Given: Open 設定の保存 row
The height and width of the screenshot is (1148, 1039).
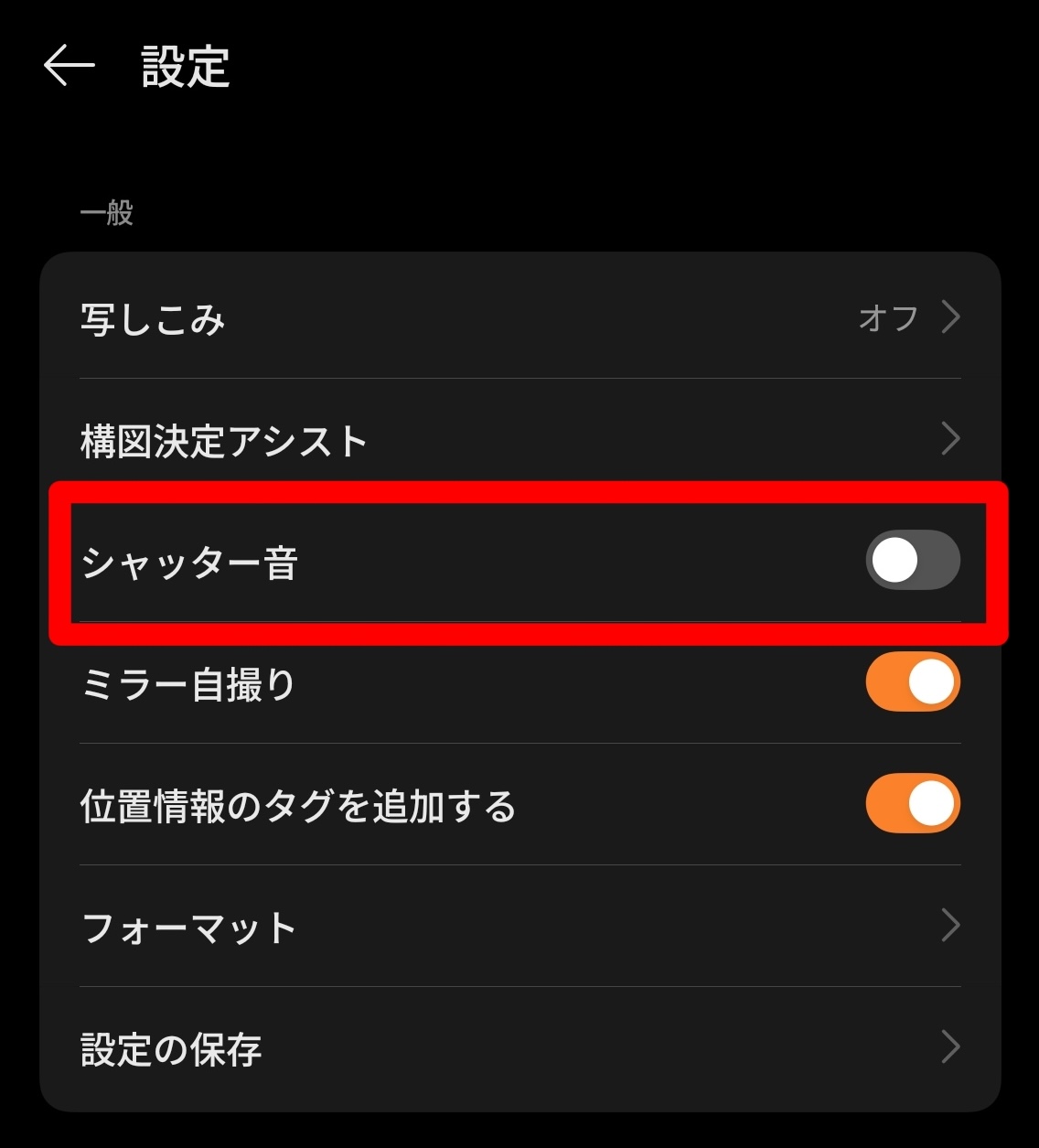Looking at the screenshot, I should [519, 1048].
